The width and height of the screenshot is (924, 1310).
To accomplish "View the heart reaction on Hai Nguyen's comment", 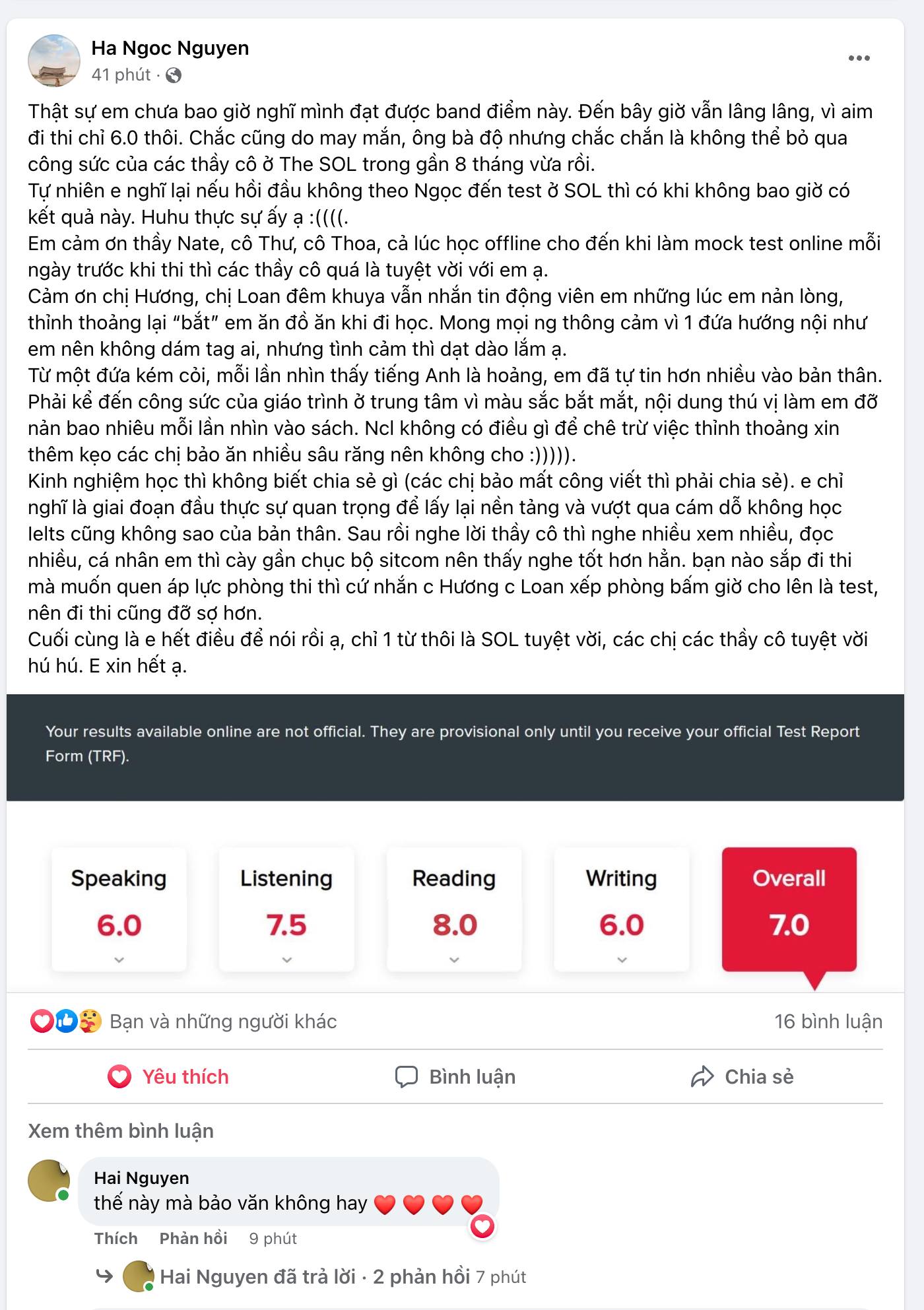I will (482, 1226).
